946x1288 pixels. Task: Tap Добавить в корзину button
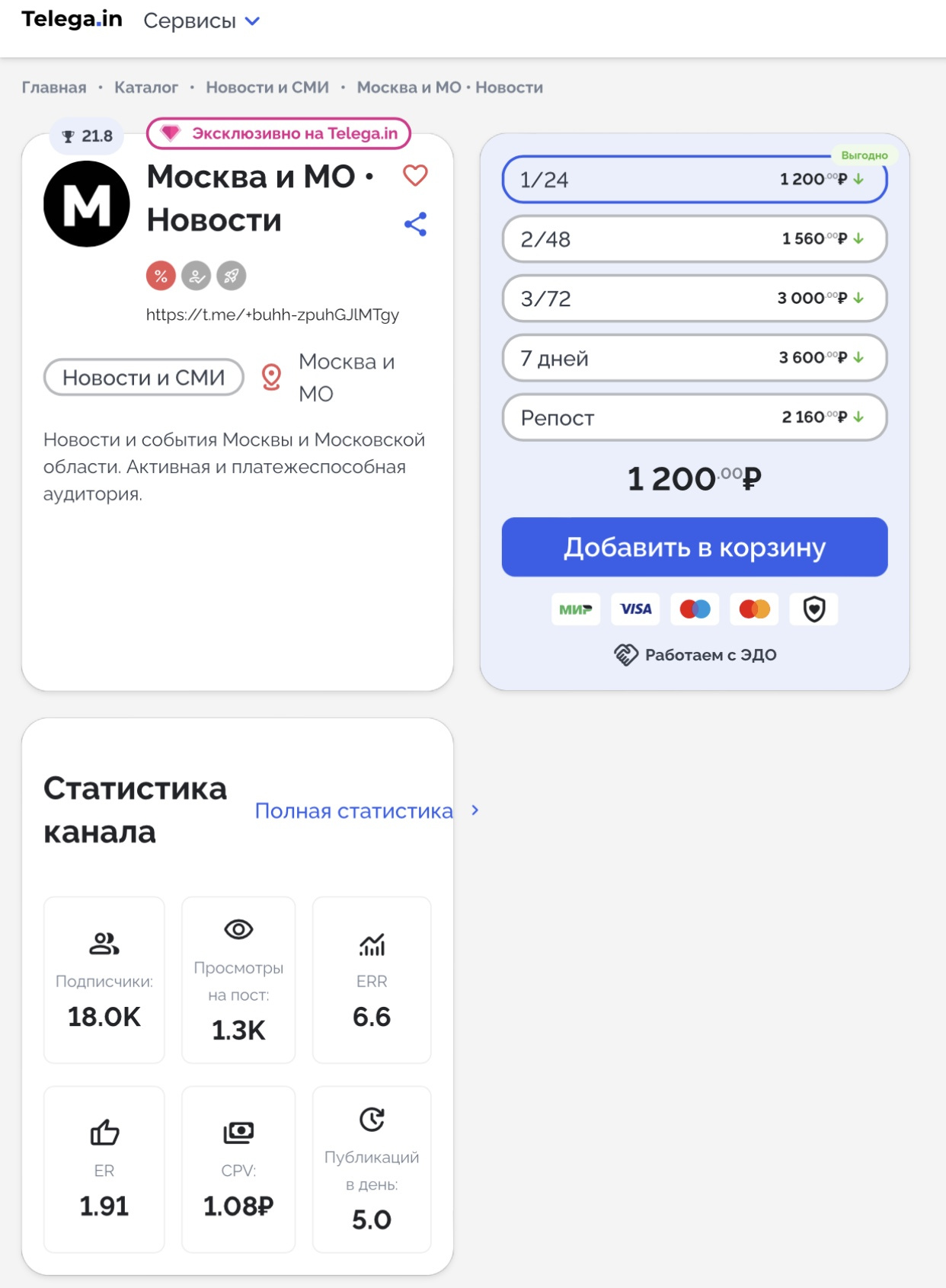tap(694, 547)
